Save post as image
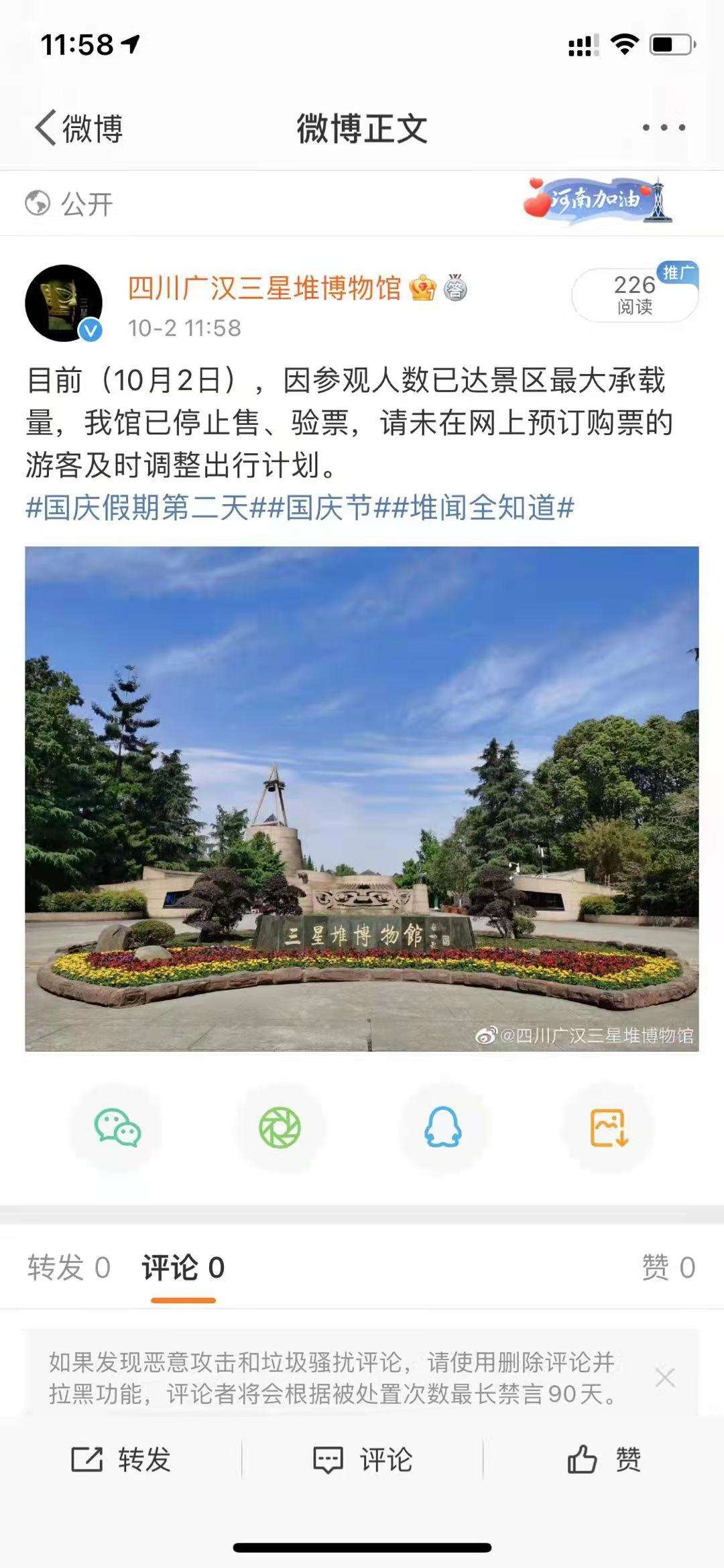This screenshot has width=724, height=1568. (x=608, y=1128)
